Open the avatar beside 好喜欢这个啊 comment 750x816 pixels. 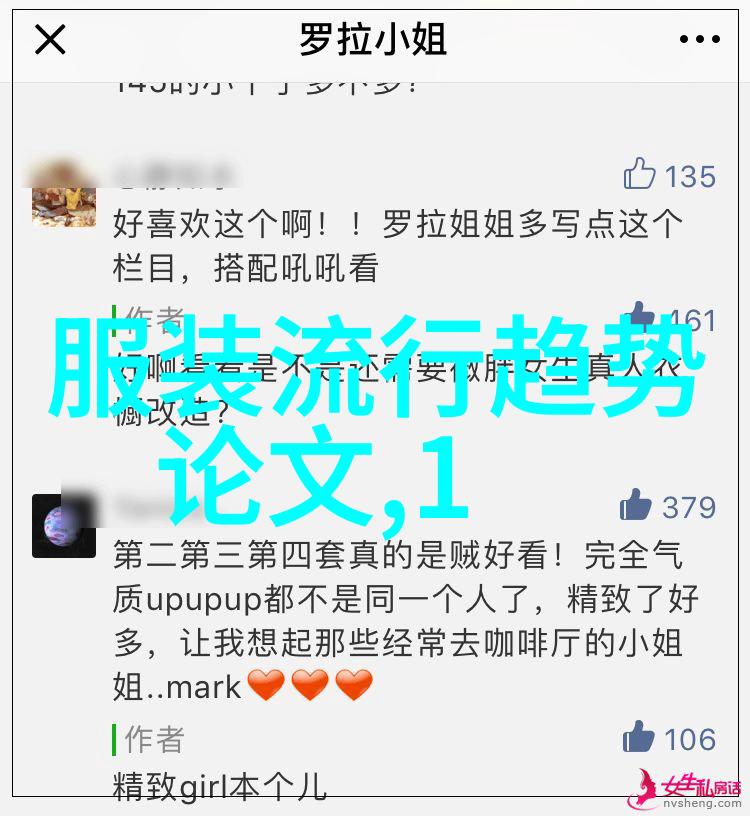point(63,194)
